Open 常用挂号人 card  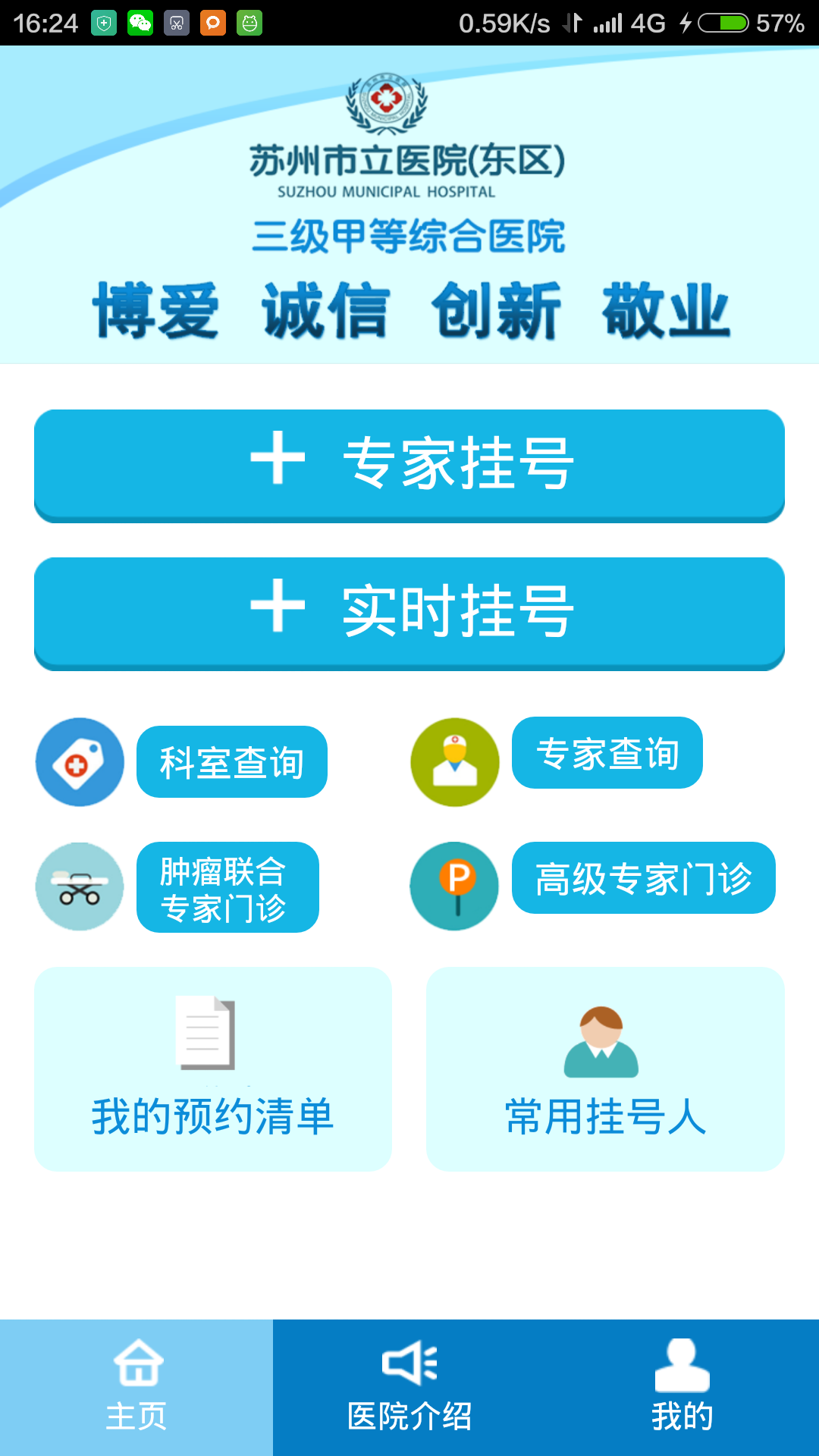tap(605, 1069)
